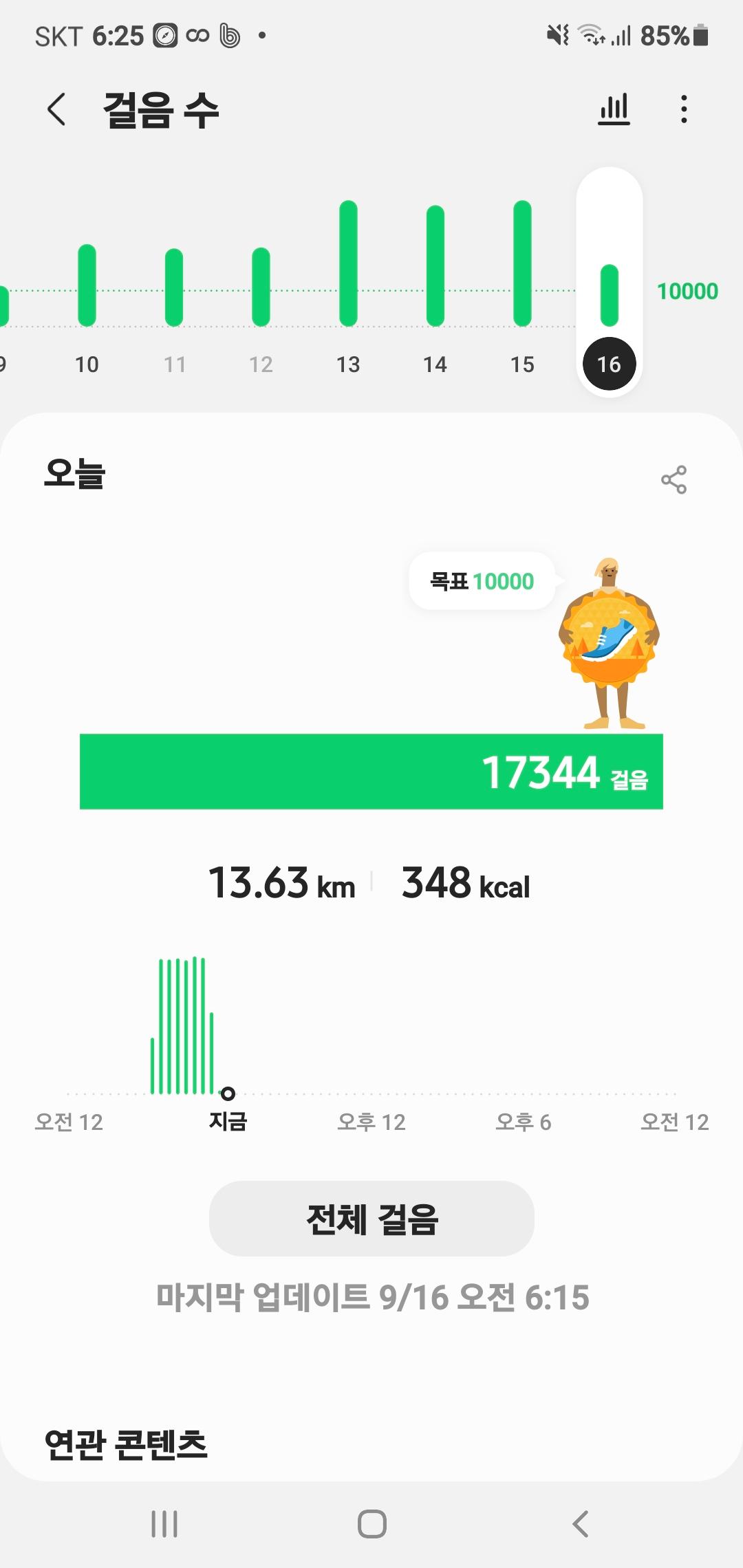The image size is (743, 1568).
Task: Share today's step count
Action: click(x=674, y=479)
